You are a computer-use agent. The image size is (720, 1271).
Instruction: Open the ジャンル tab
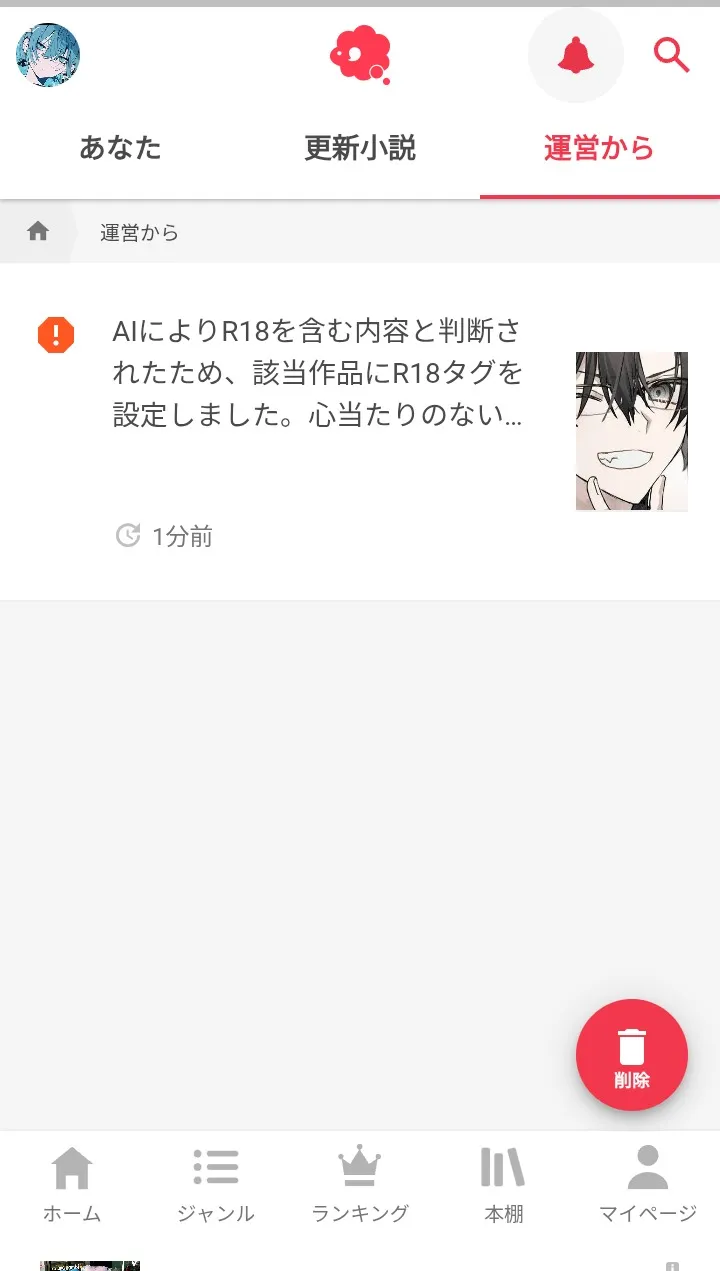(x=216, y=1186)
